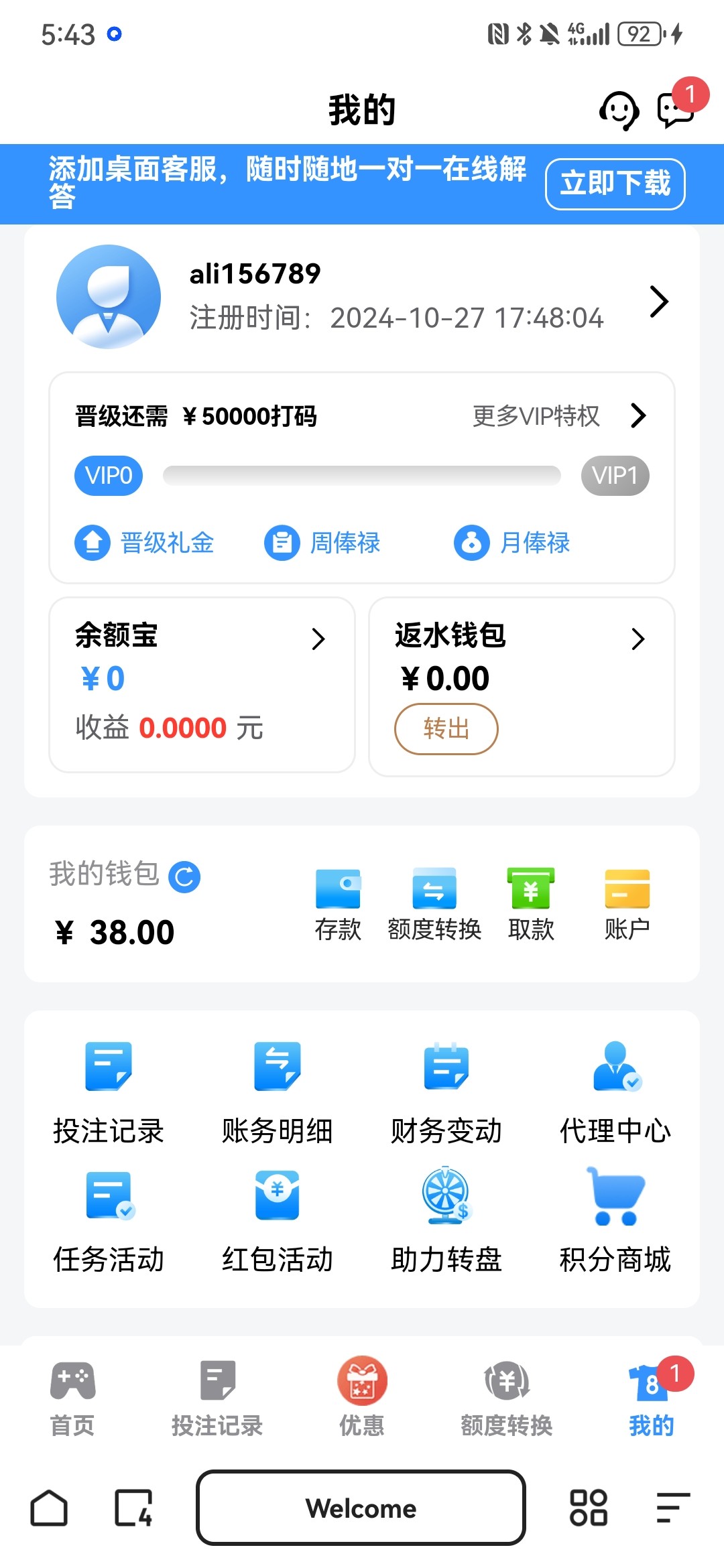Open 取款 withdrawal
This screenshot has width=724, height=1568.
point(531,905)
